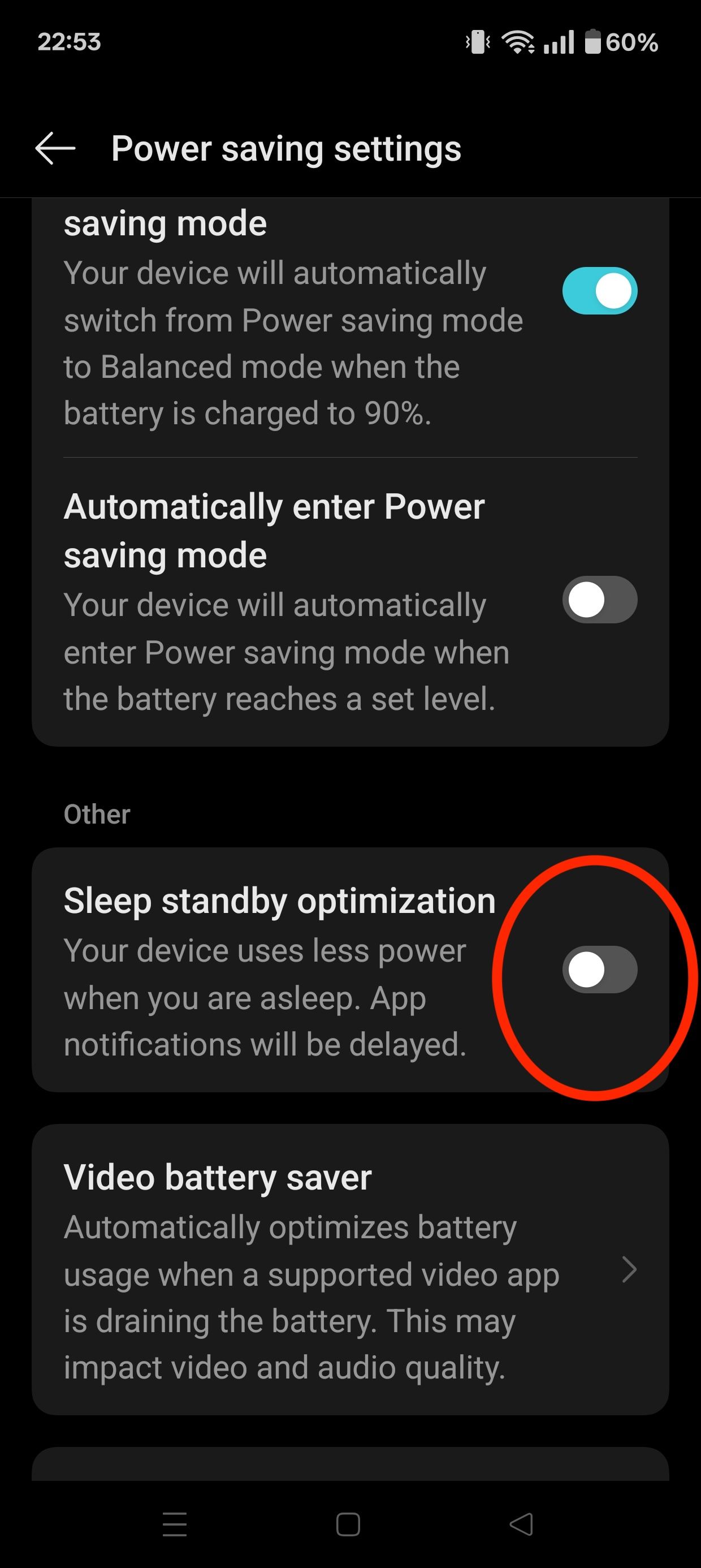Open recent apps from navigation bar
Image resolution: width=701 pixels, height=1568 pixels.
tap(175, 1524)
